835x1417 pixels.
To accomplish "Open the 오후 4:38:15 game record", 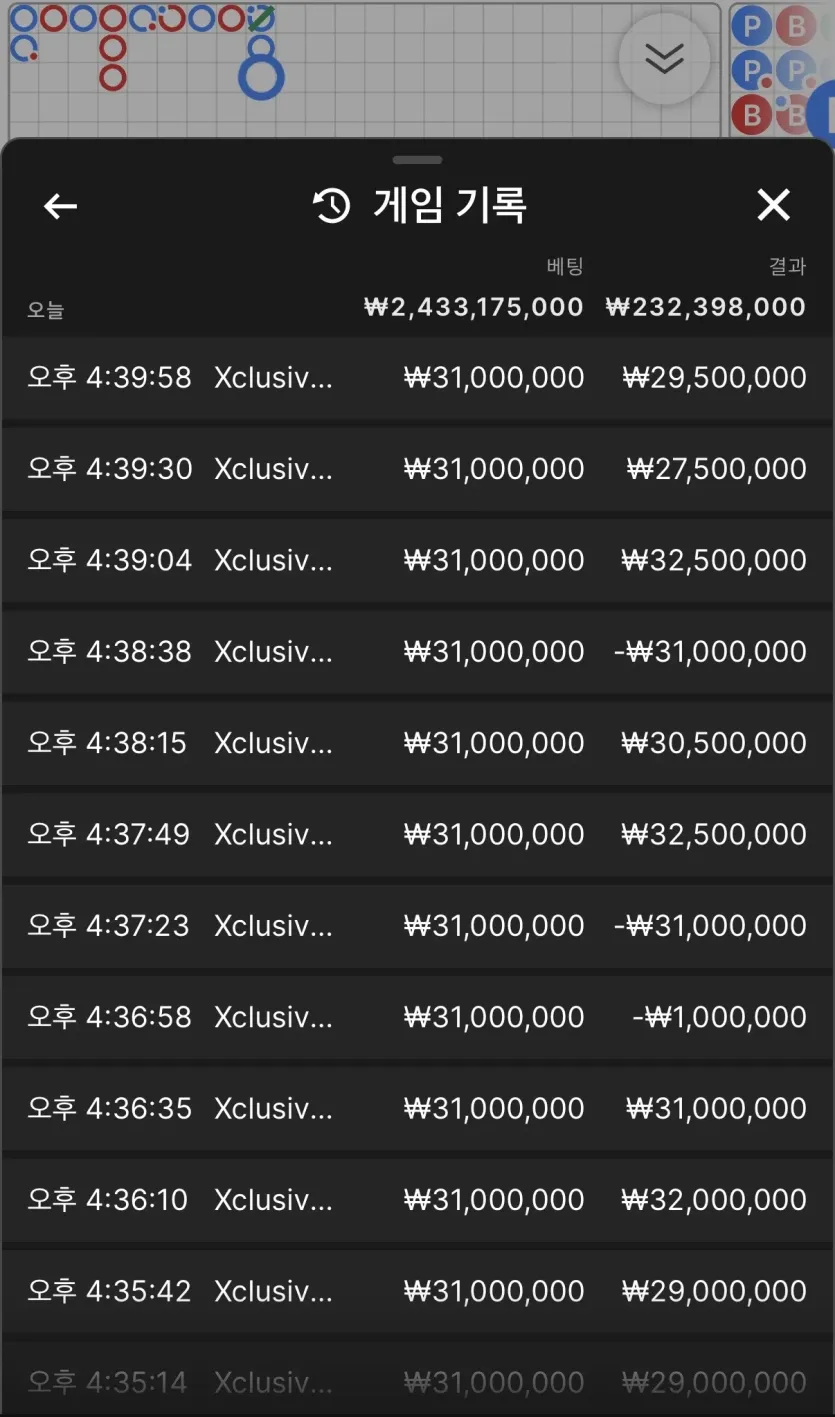I will [x=417, y=743].
